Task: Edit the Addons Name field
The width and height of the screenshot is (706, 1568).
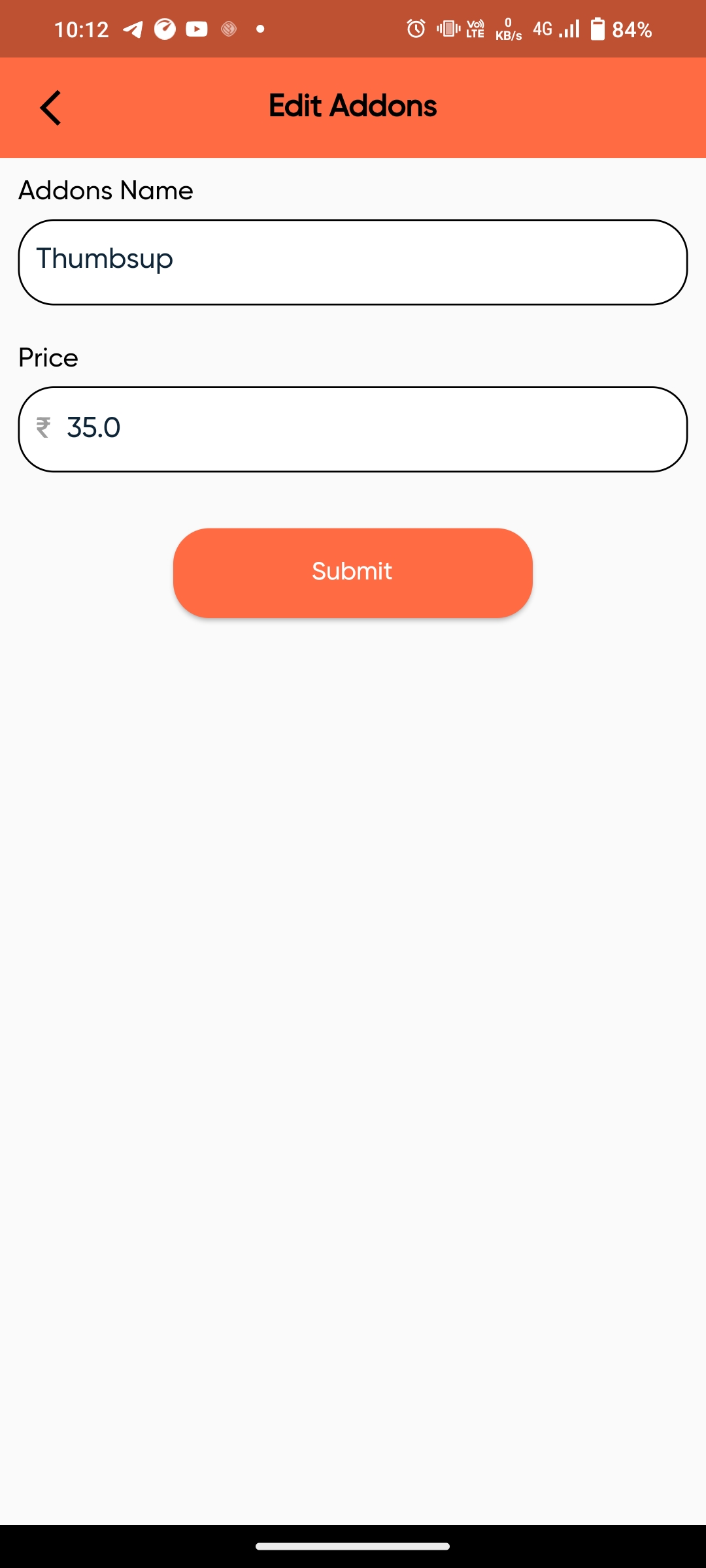Action: click(353, 262)
